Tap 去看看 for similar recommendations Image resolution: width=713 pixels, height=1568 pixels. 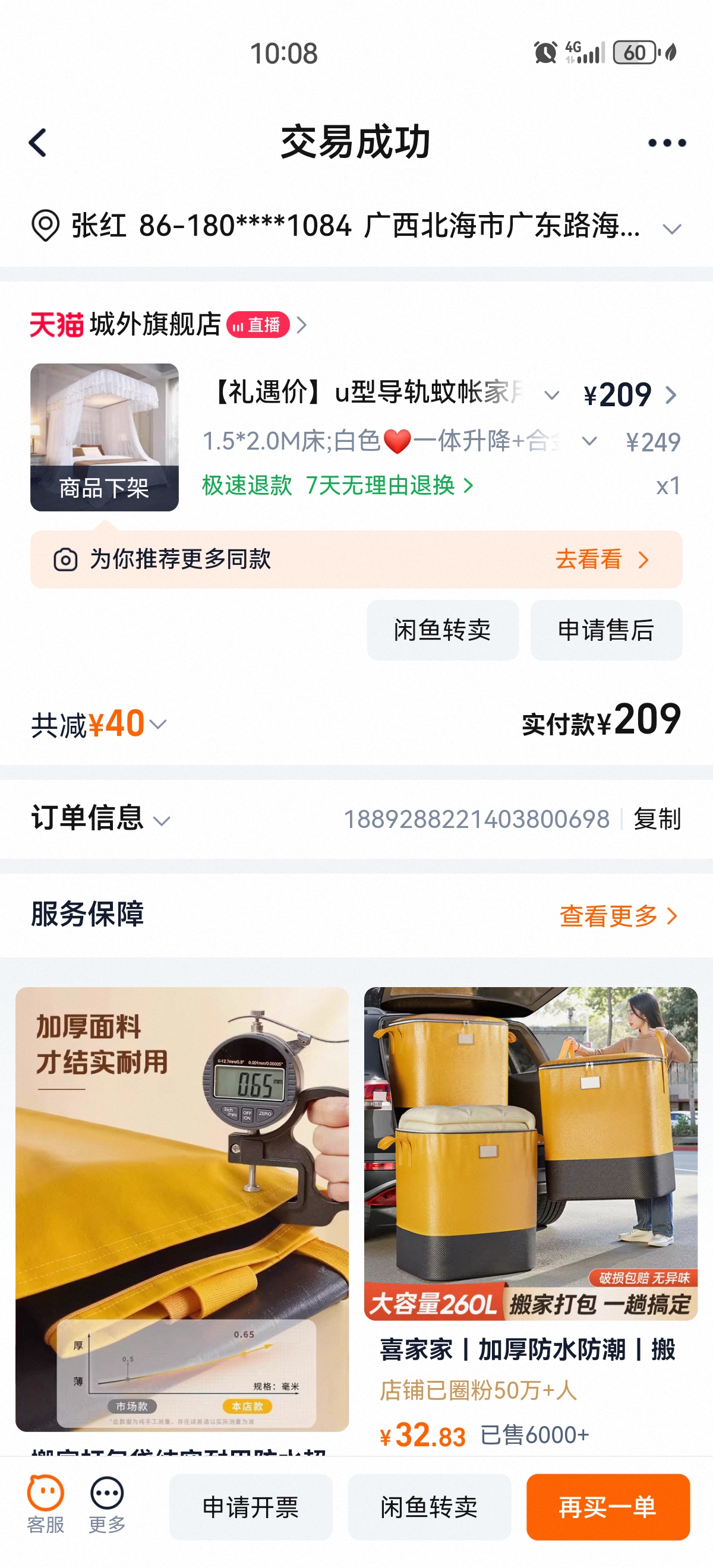pyautogui.click(x=601, y=559)
